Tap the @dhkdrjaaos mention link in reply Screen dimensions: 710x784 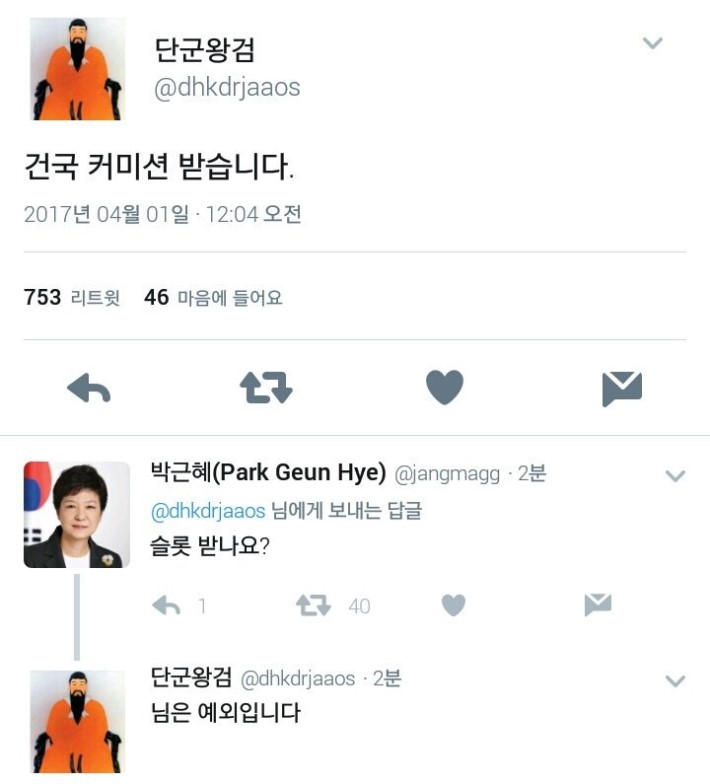[x=208, y=511]
